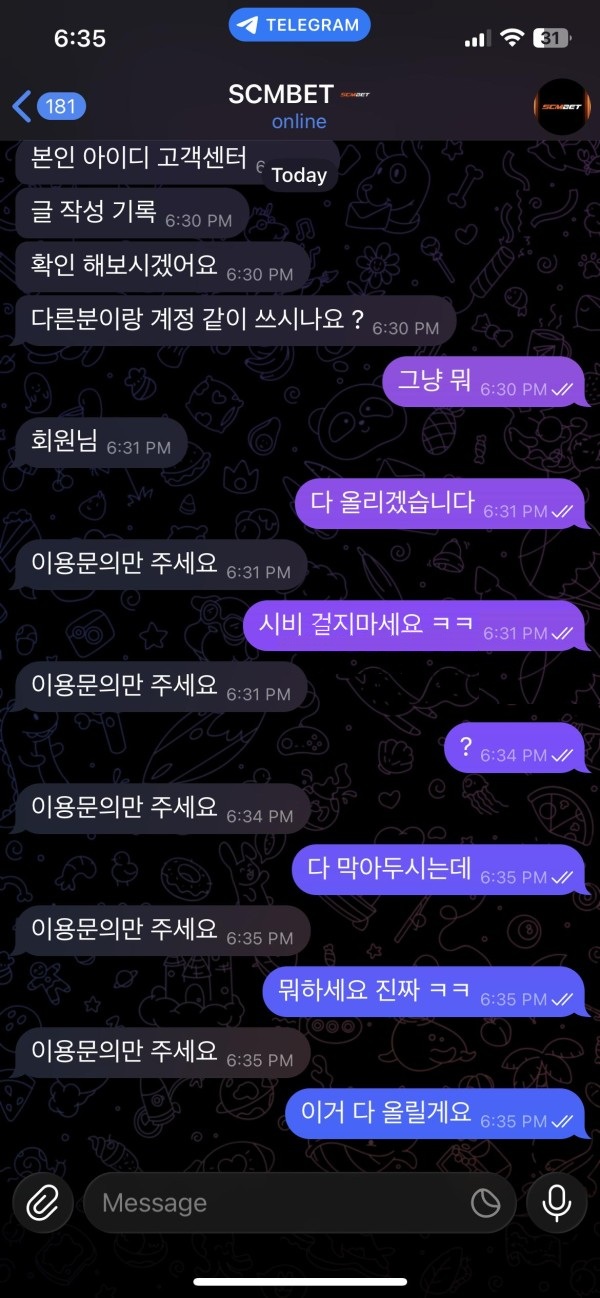Tap the voice message microphone
This screenshot has width=600, height=1298.
(x=557, y=1202)
